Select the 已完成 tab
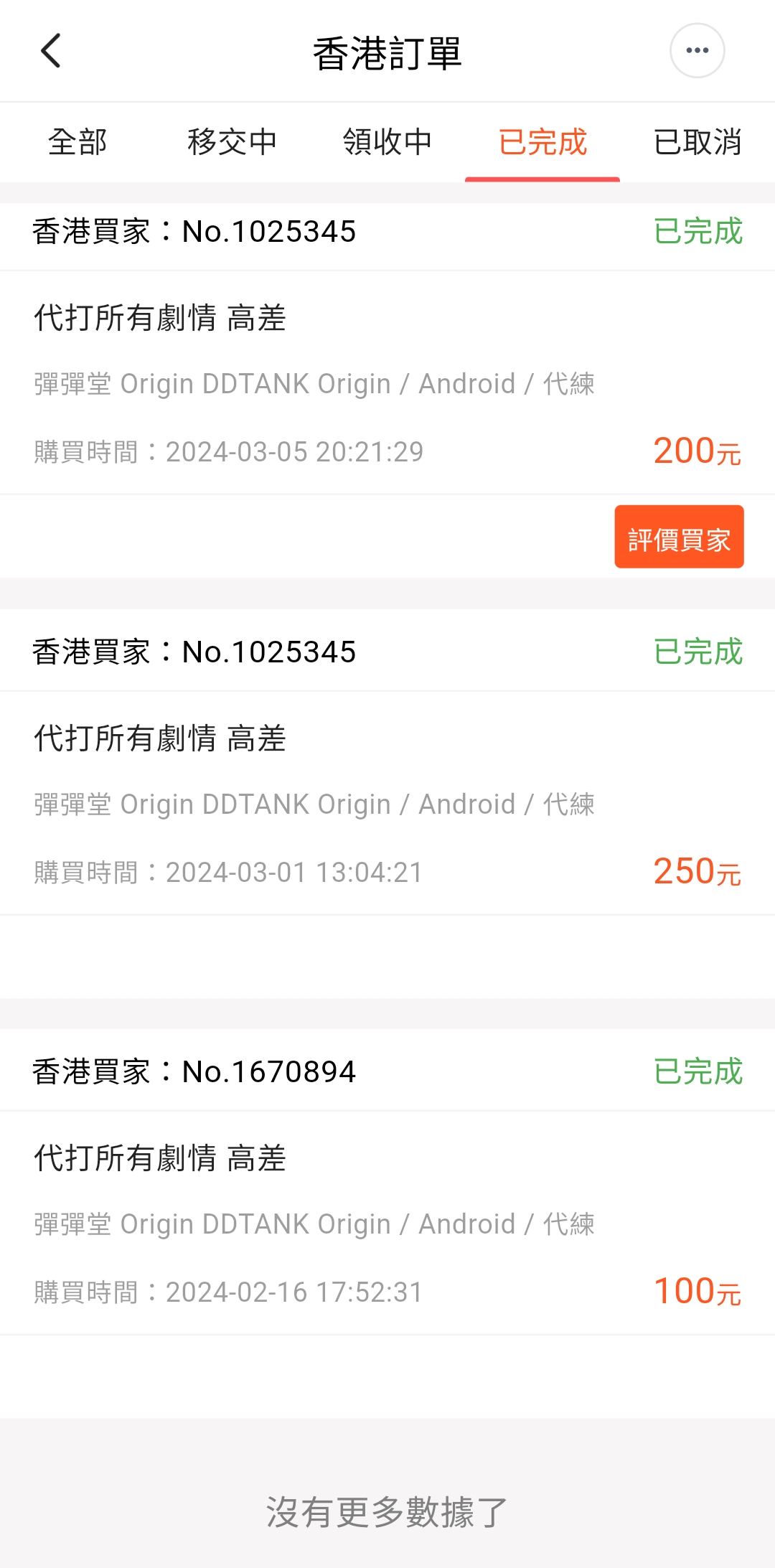Screen dimensions: 775x1568 pyautogui.click(x=542, y=142)
